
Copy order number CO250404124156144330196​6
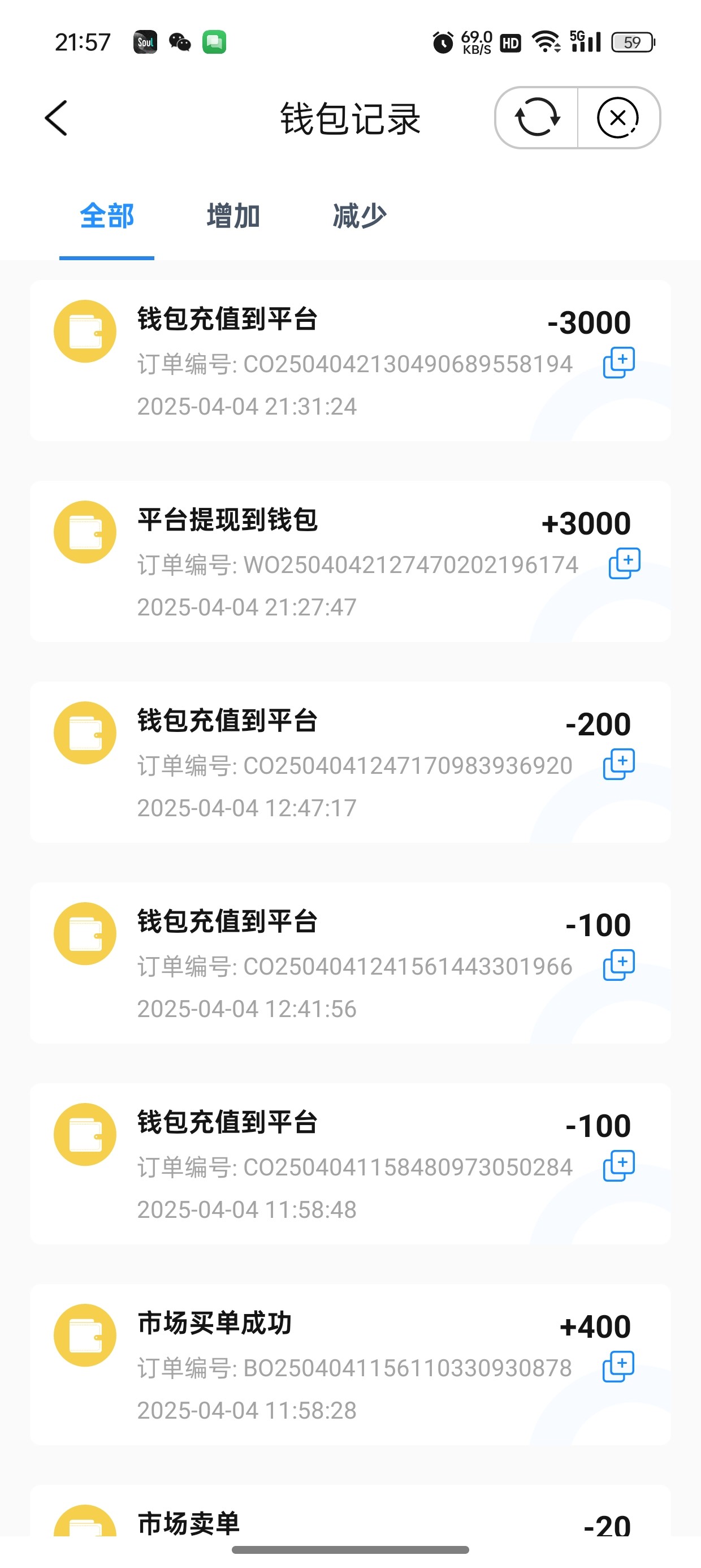619,966
